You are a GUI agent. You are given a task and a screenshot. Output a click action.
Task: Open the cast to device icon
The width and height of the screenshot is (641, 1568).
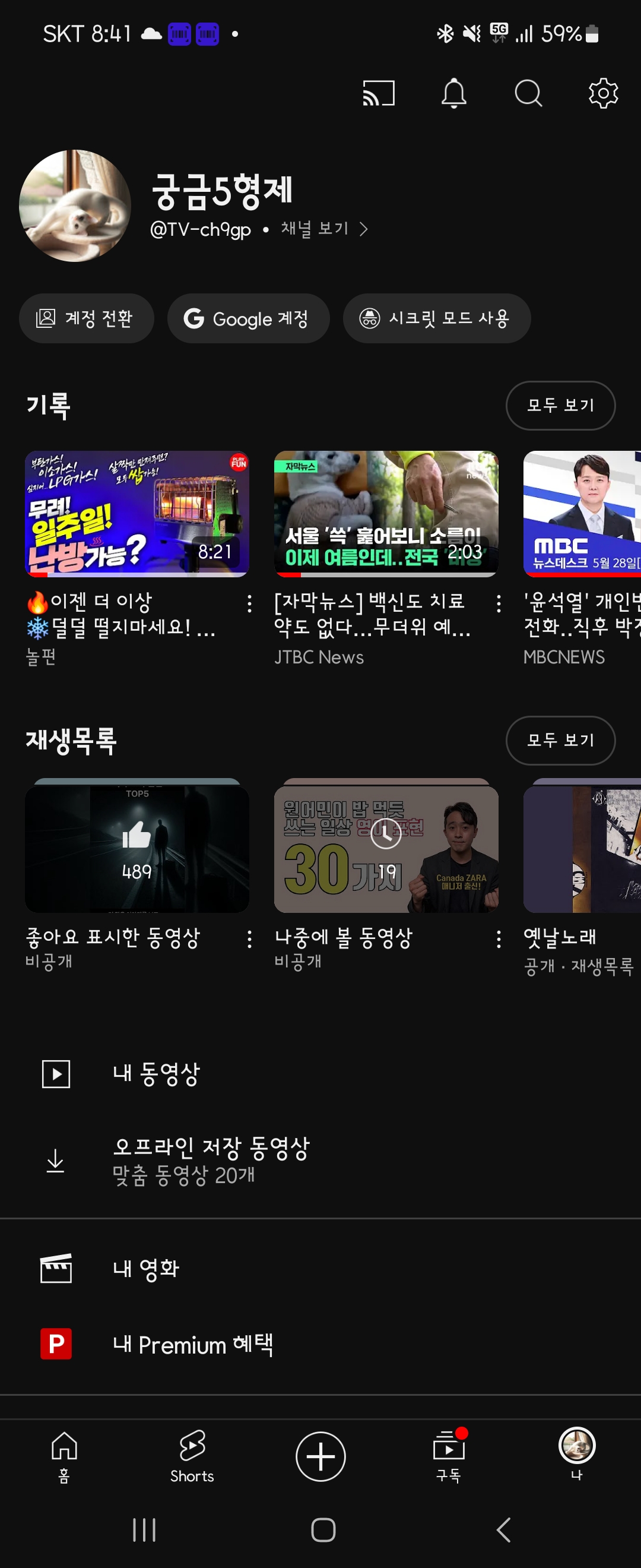click(x=378, y=93)
